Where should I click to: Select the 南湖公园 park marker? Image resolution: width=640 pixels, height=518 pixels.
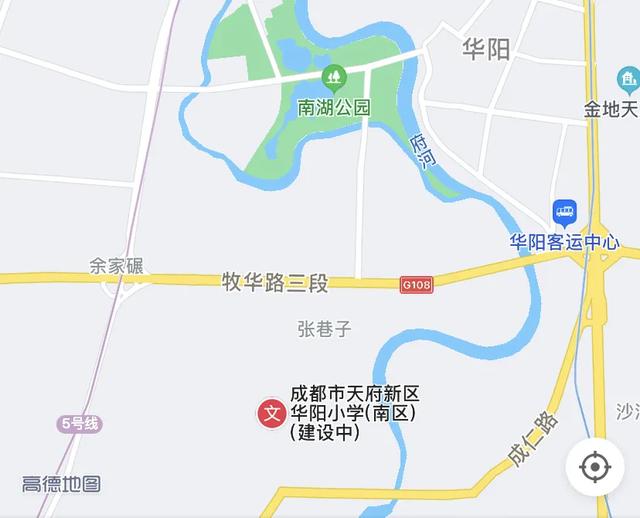point(334,77)
